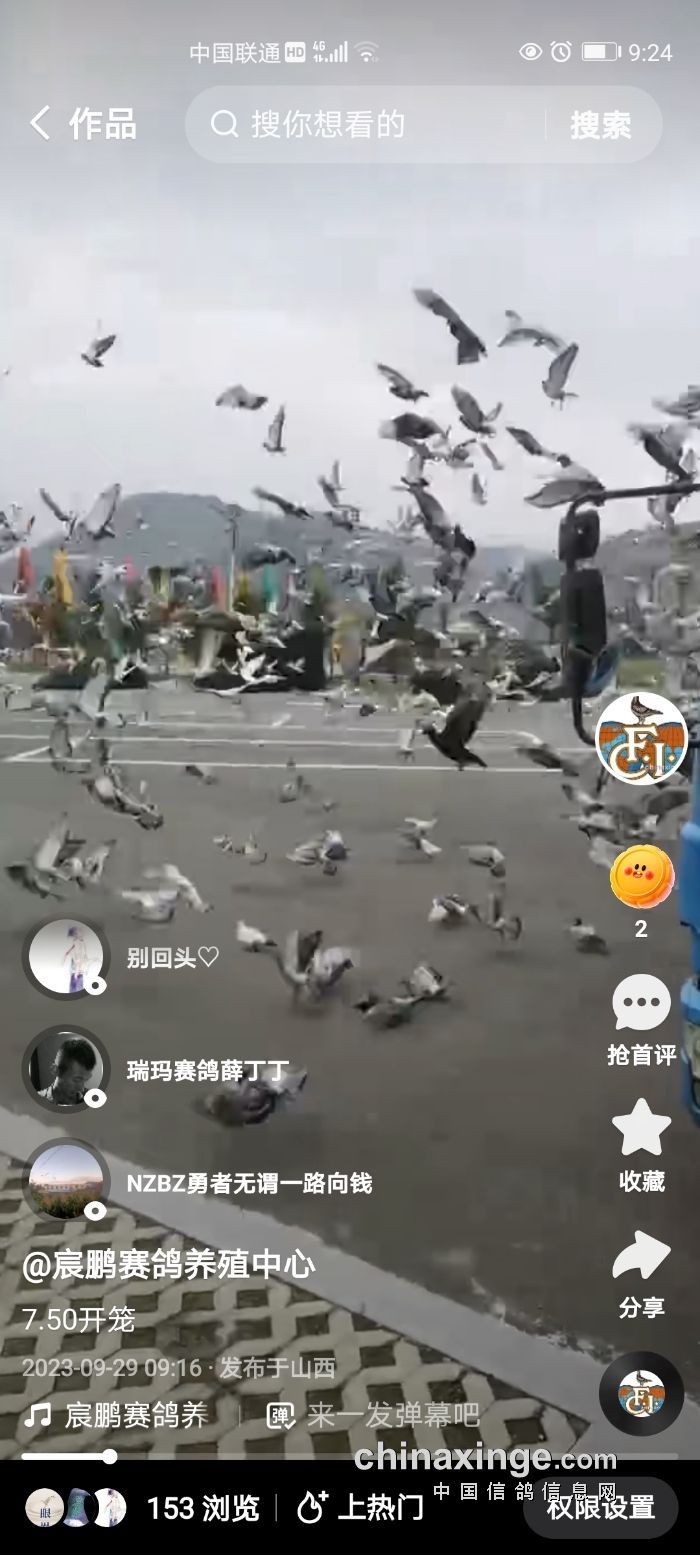Open the @宸鹏赛鸽养殖中心 account link
700x1555 pixels.
click(169, 1265)
